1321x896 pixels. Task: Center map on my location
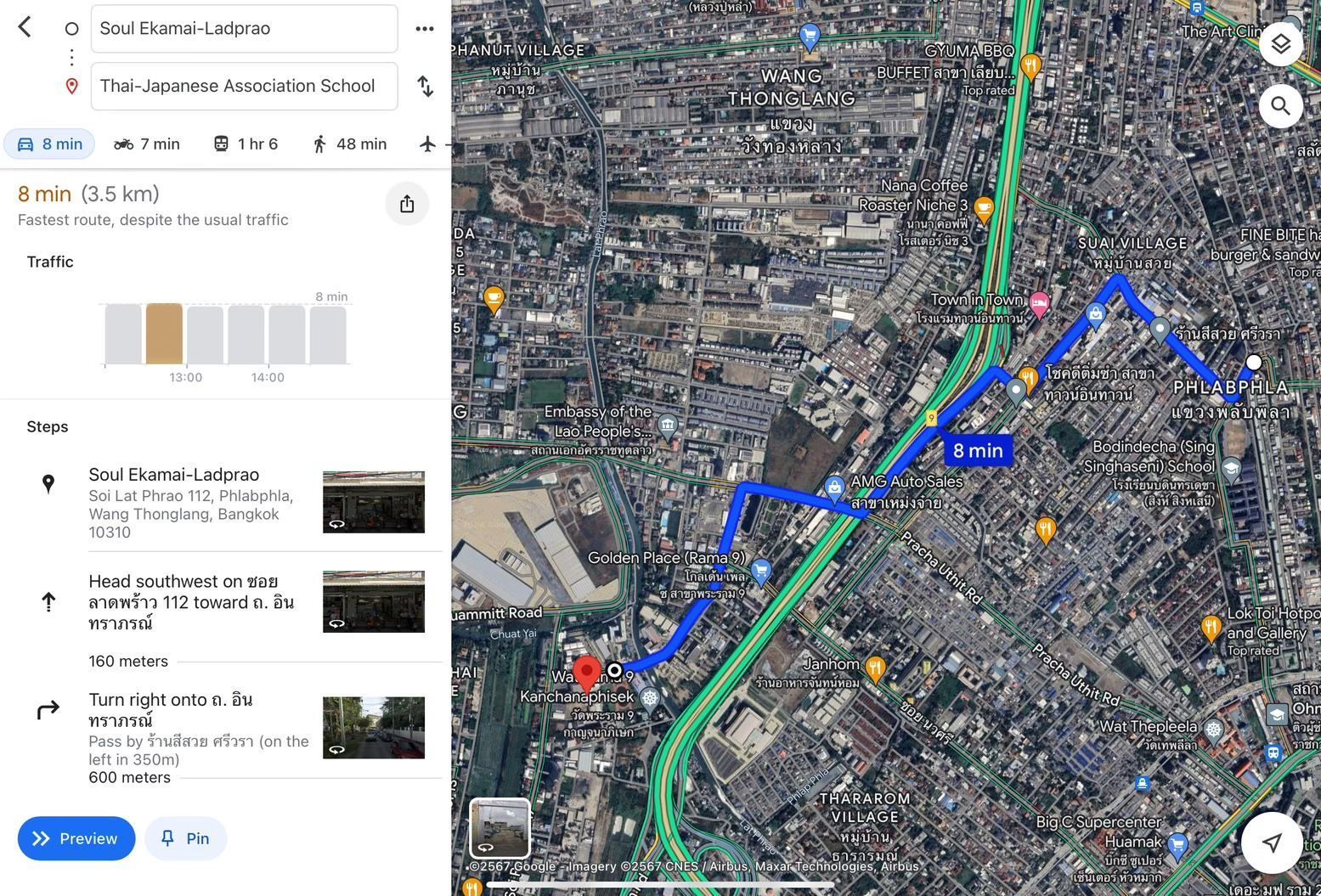[1271, 842]
